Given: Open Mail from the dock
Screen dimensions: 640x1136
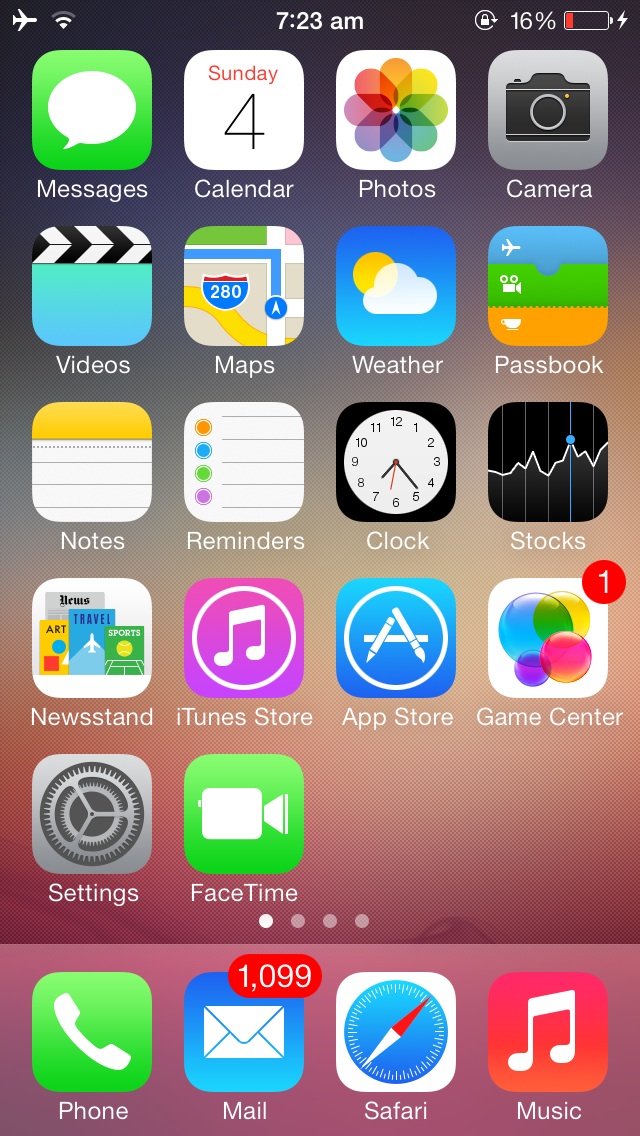Looking at the screenshot, I should coord(244,1032).
